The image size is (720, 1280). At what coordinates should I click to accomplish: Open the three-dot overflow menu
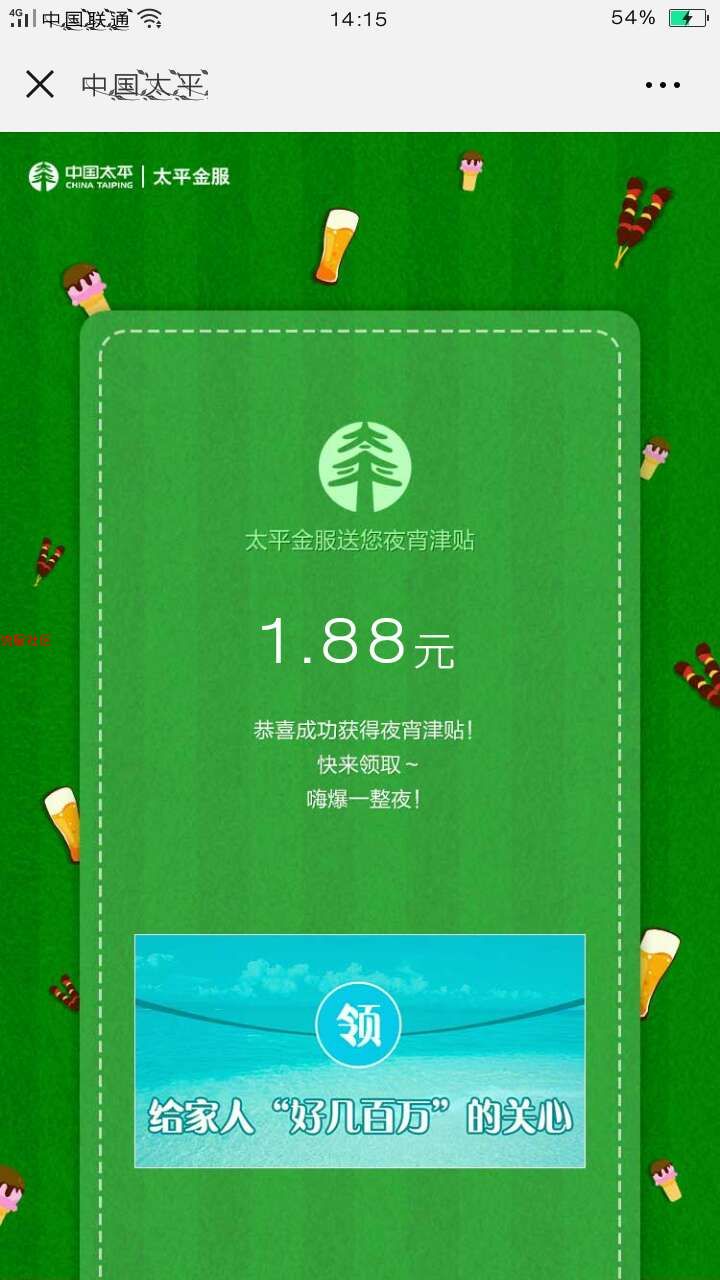pos(662,86)
